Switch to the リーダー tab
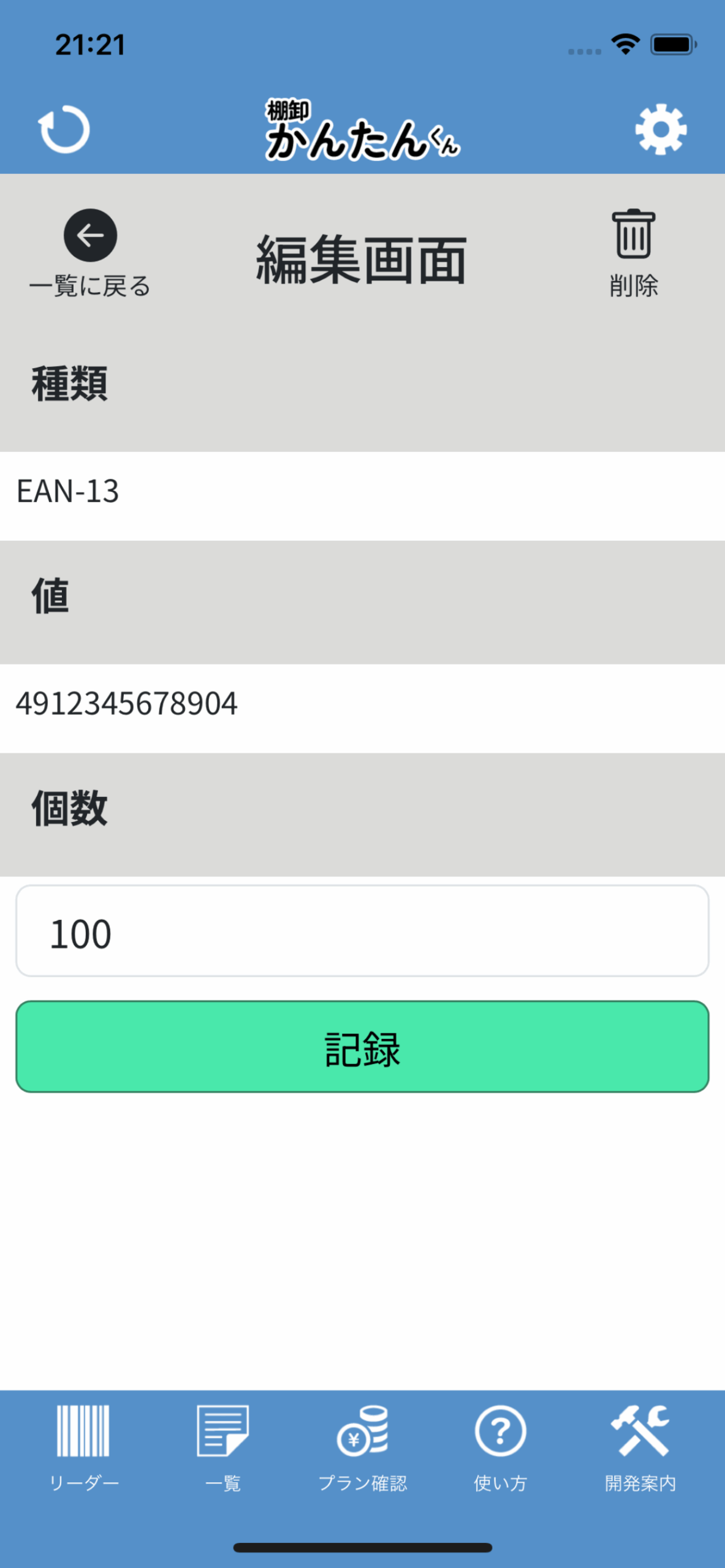Viewport: 725px width, 1568px height. 83,1447
